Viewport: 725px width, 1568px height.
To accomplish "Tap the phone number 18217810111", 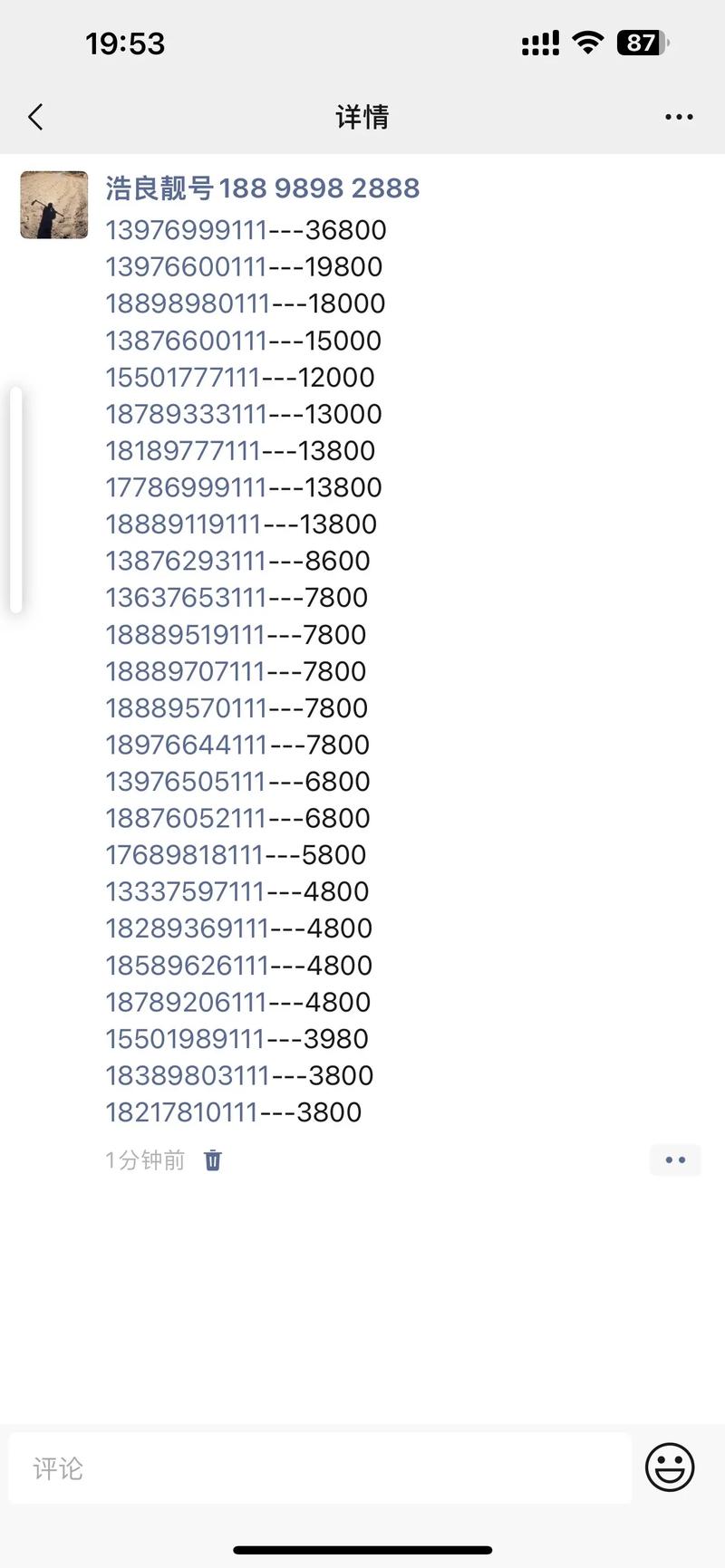I will (182, 1111).
